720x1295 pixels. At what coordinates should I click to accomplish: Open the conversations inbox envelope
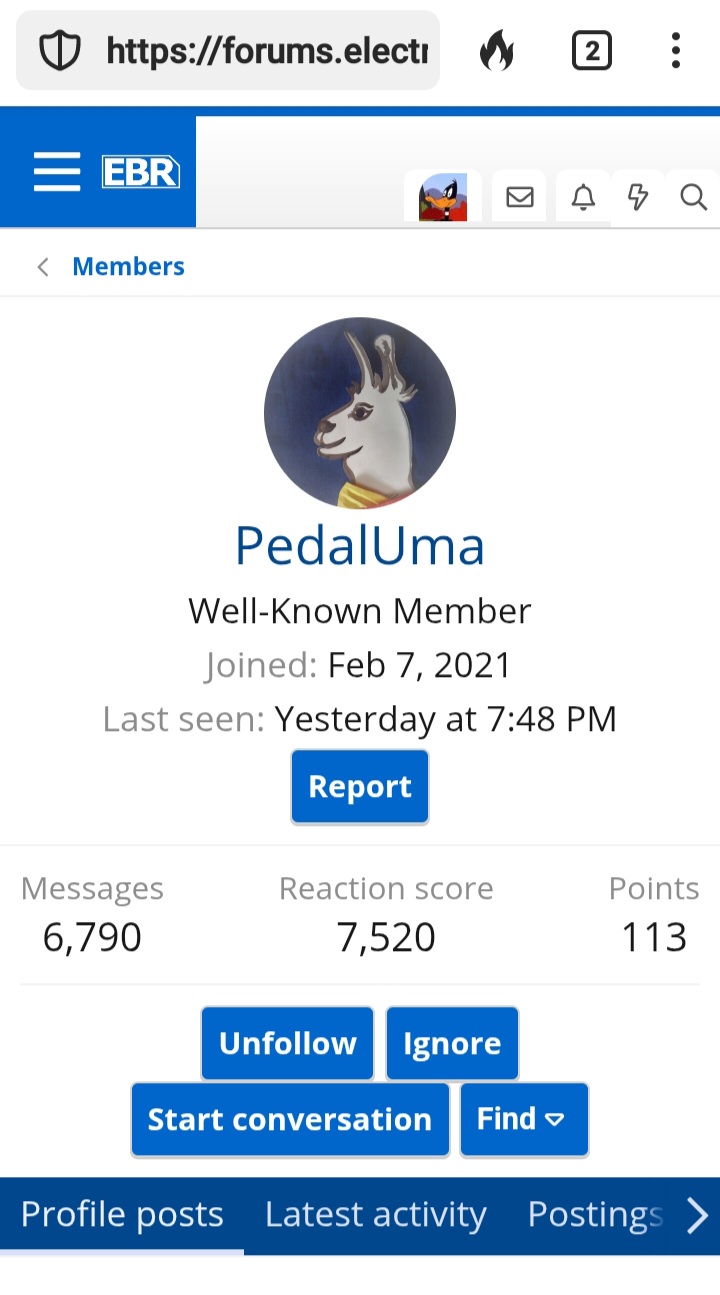520,197
